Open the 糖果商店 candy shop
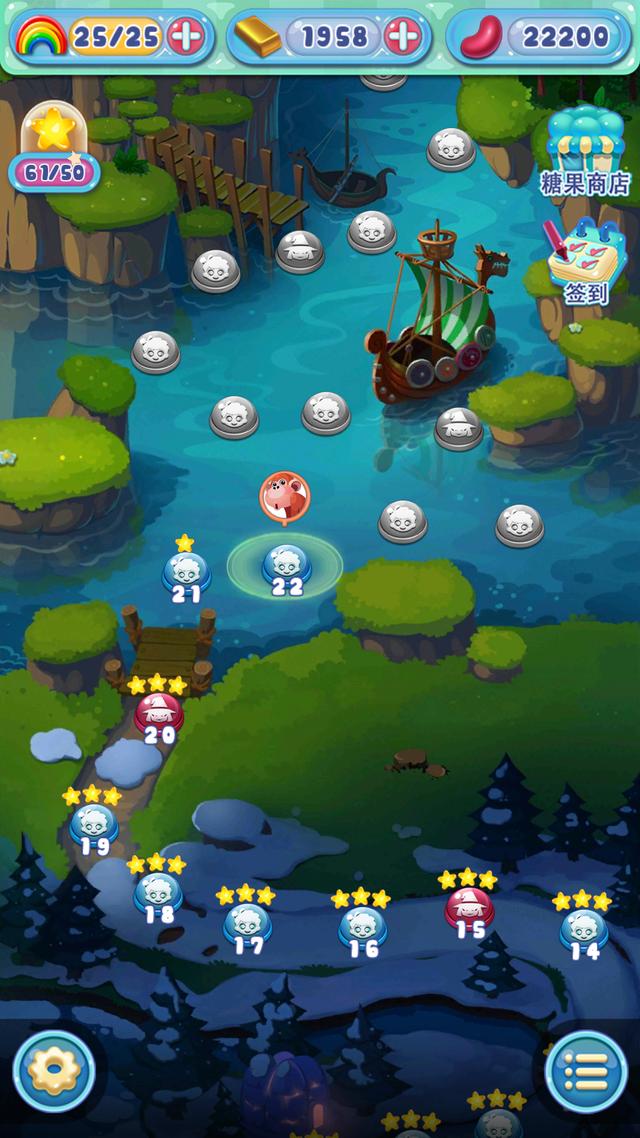The height and width of the screenshot is (1138, 640). point(586,151)
